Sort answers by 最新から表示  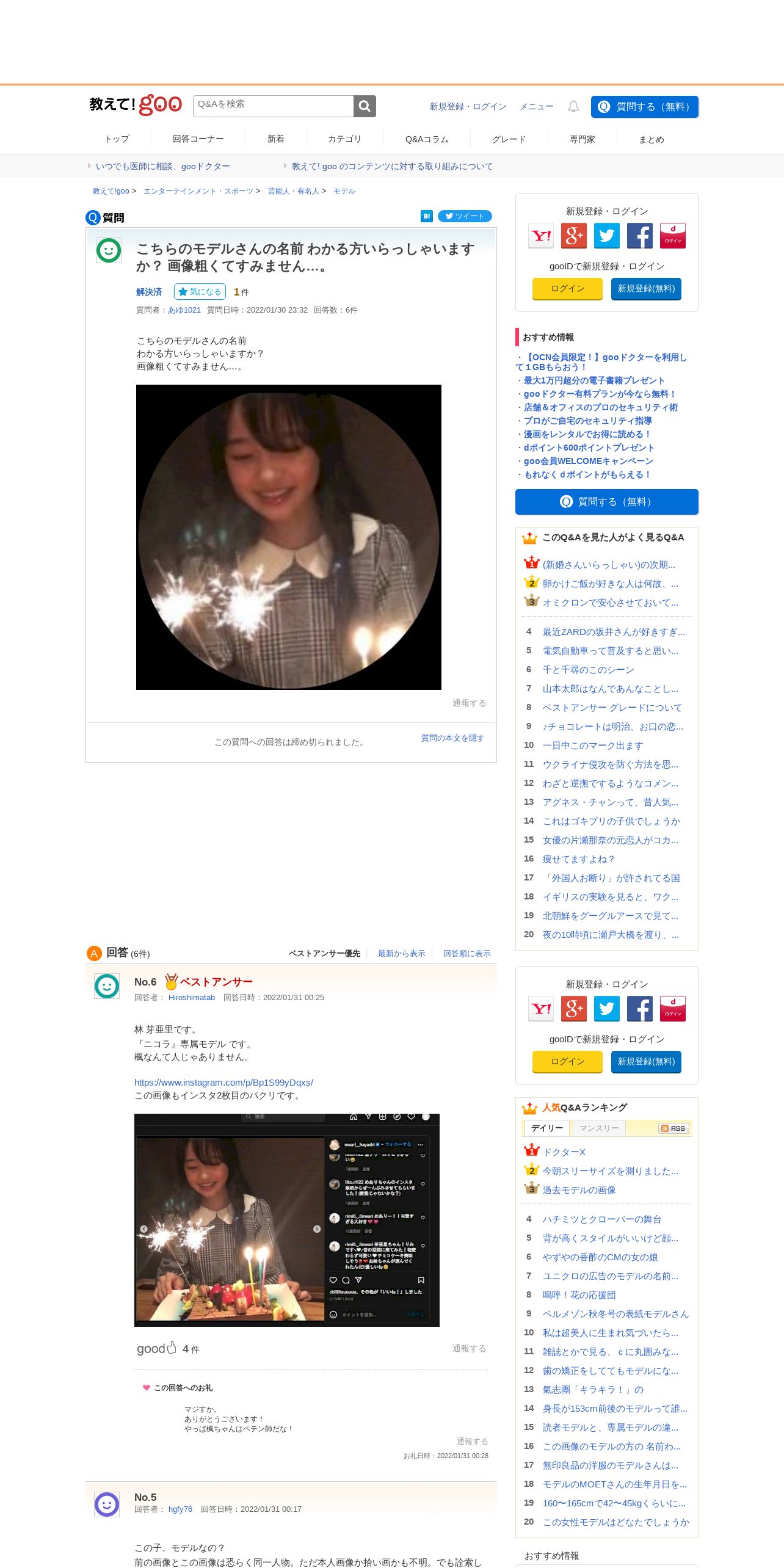coord(401,954)
